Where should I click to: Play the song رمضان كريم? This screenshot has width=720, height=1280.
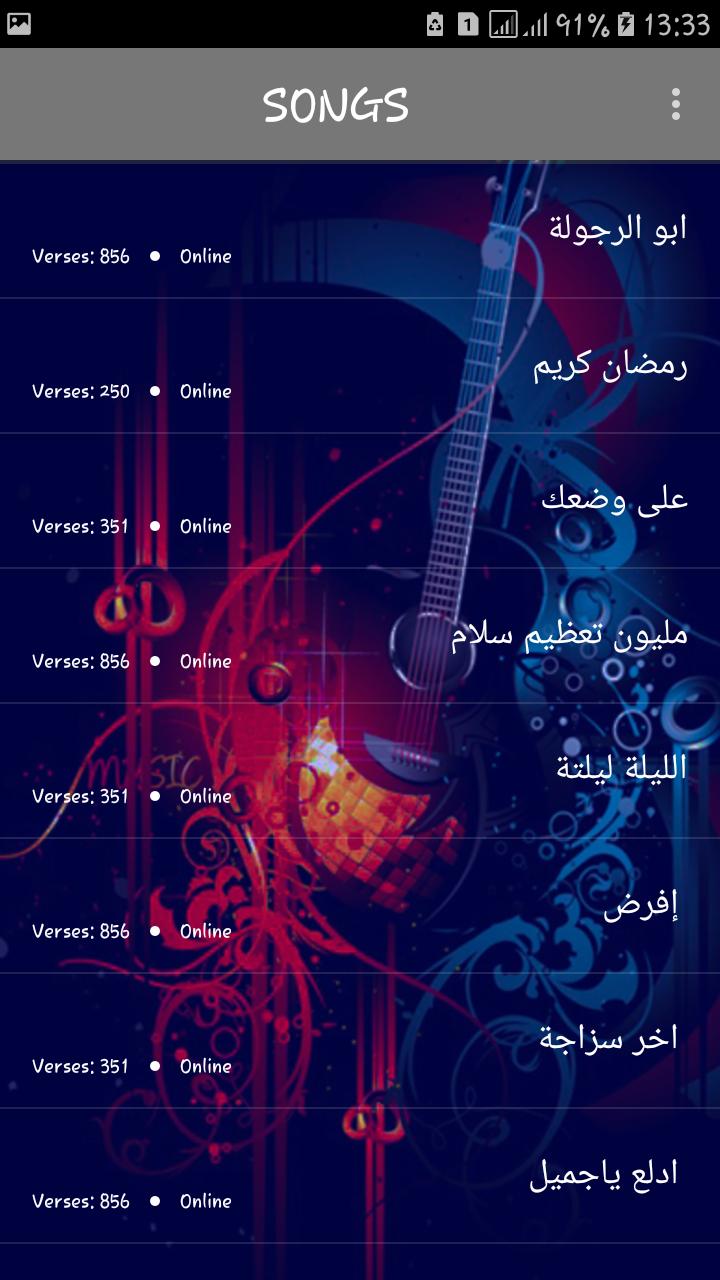(x=609, y=366)
